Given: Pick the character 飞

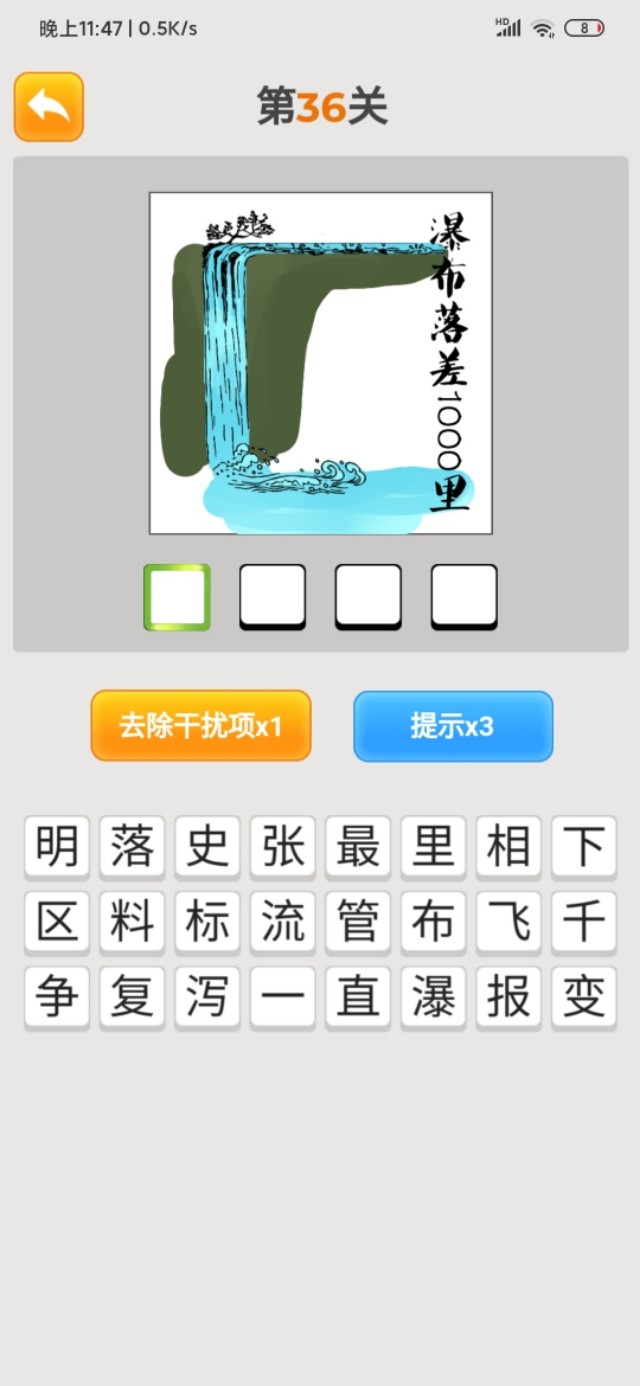Looking at the screenshot, I should coord(508,922).
